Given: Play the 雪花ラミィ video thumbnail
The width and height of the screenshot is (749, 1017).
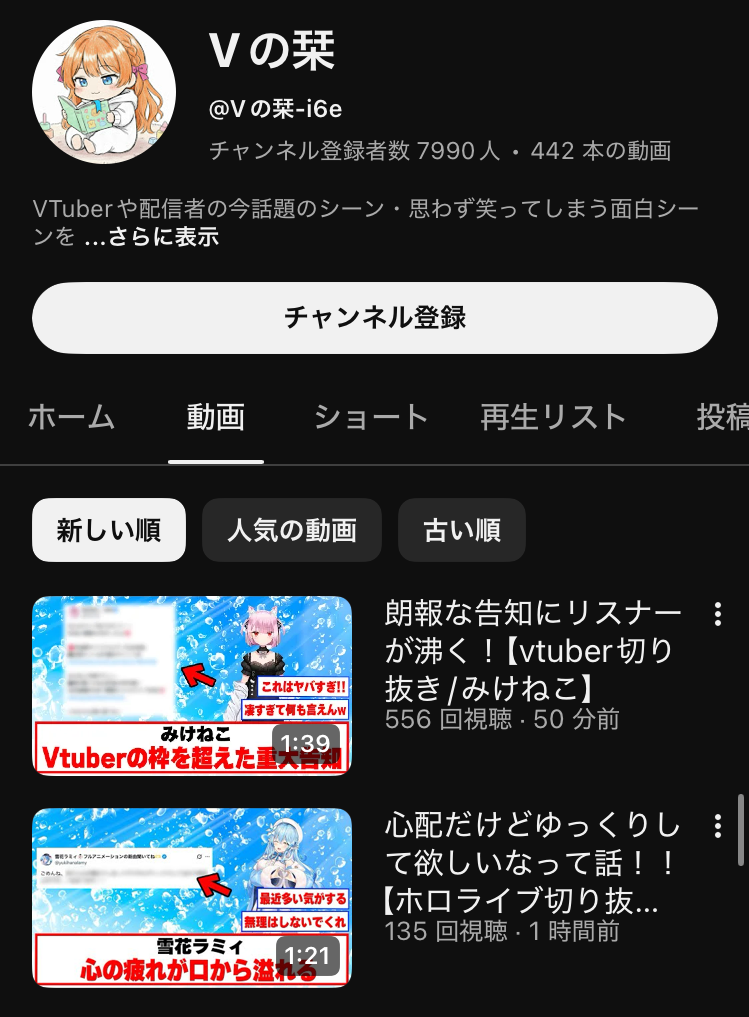Looking at the screenshot, I should (x=192, y=898).
